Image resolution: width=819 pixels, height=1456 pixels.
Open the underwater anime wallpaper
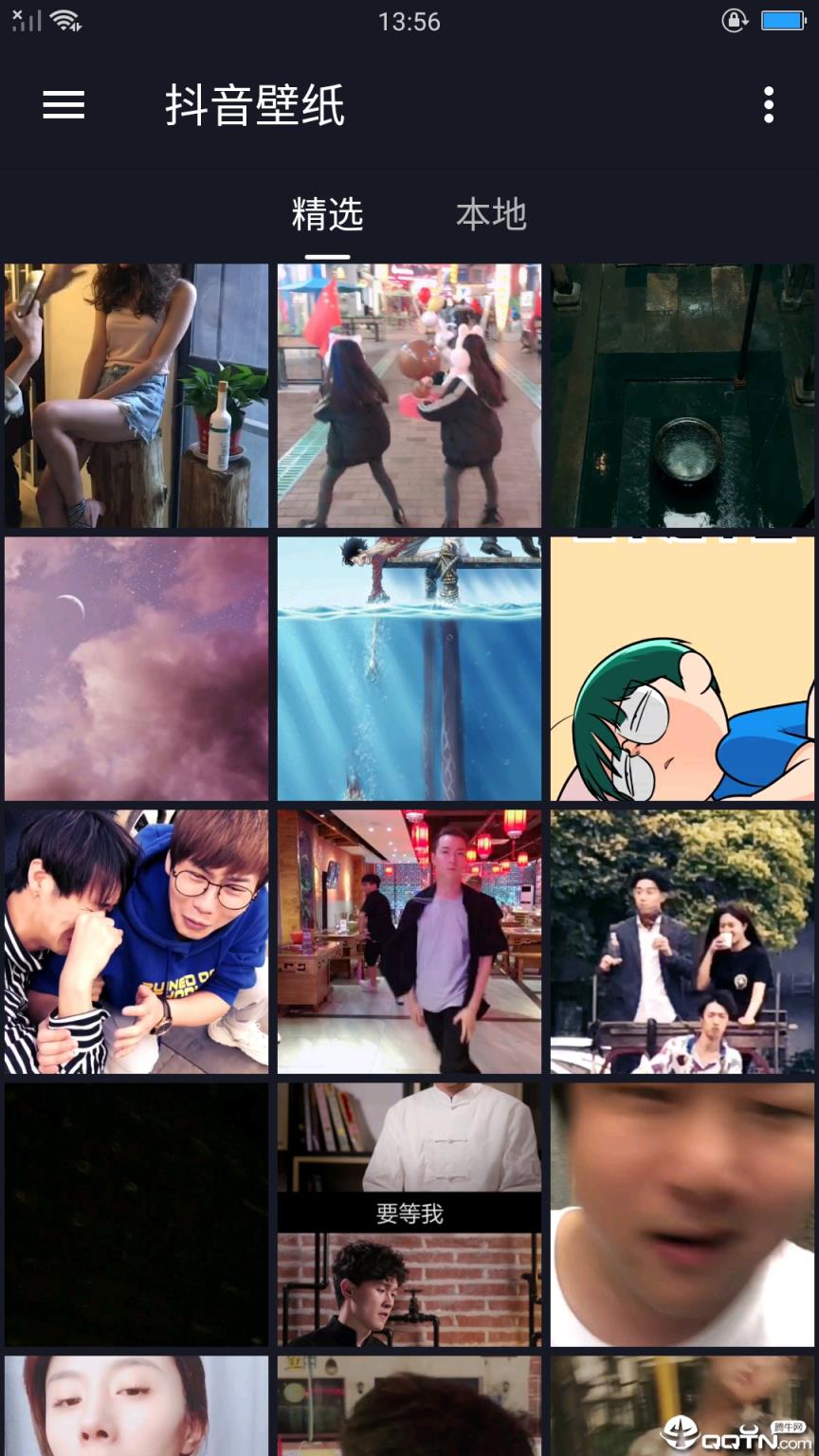coord(409,668)
